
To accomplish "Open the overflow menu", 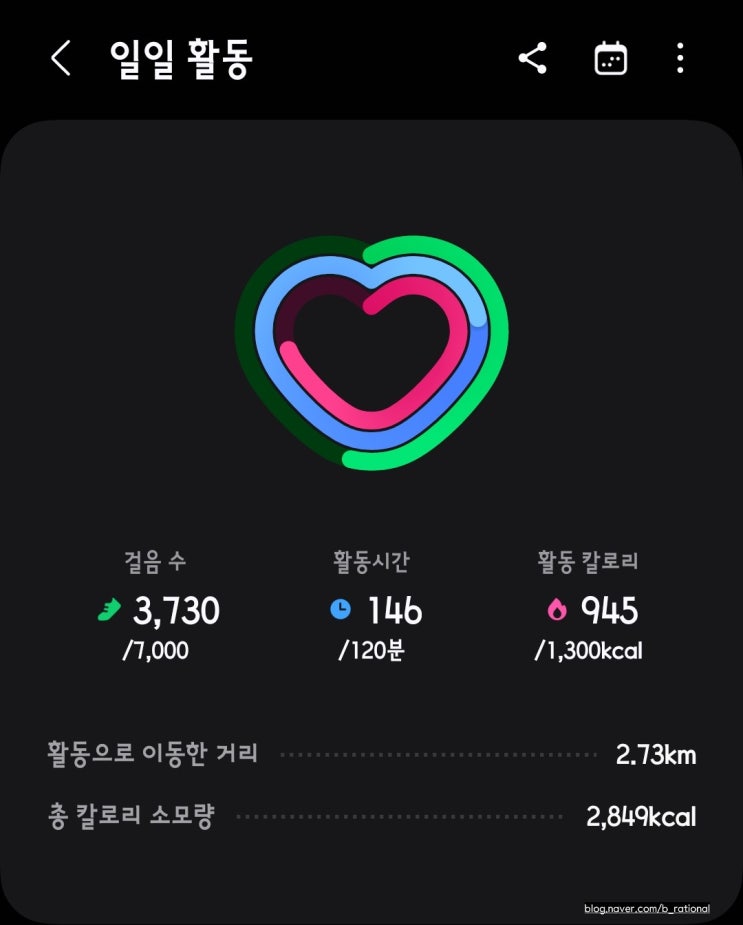I will 680,59.
